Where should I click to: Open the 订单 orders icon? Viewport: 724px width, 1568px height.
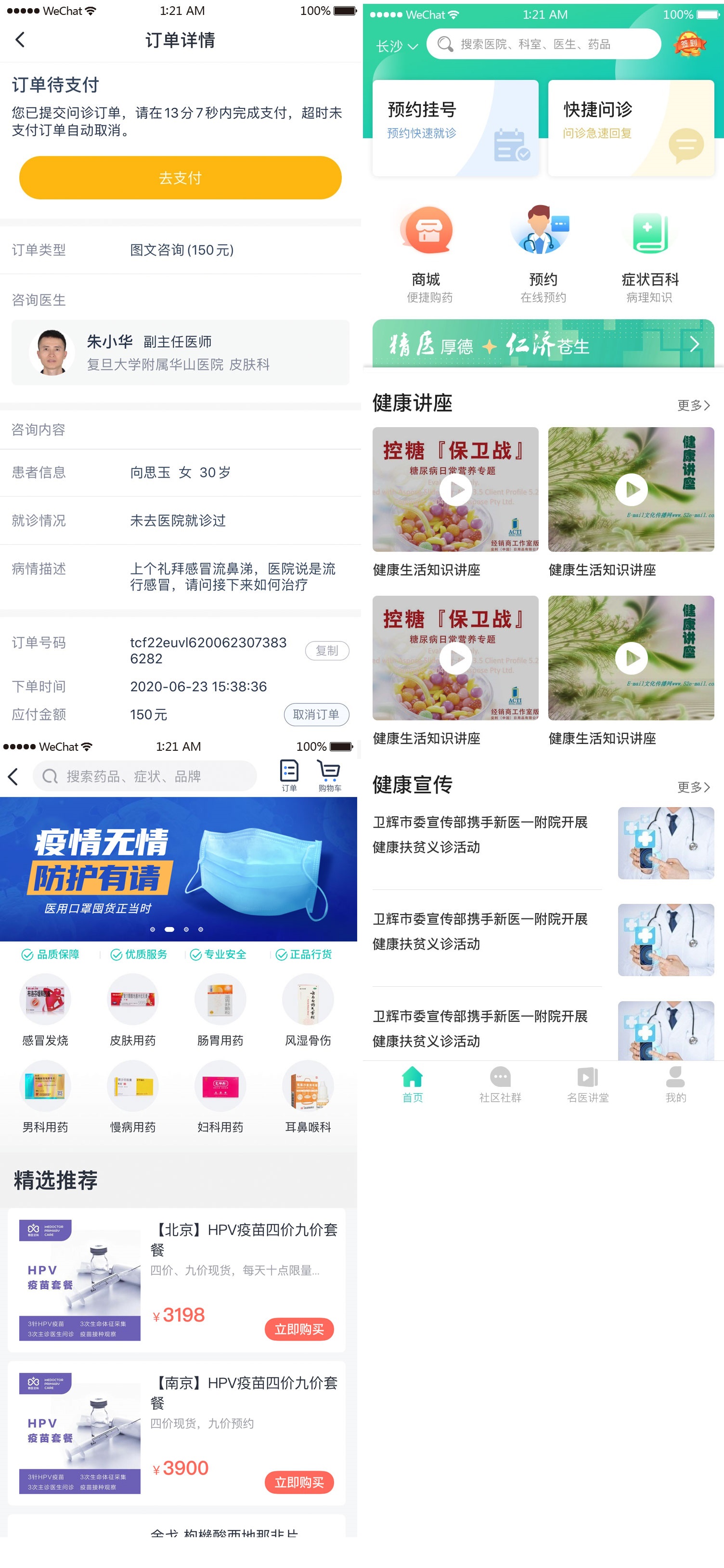point(289,775)
